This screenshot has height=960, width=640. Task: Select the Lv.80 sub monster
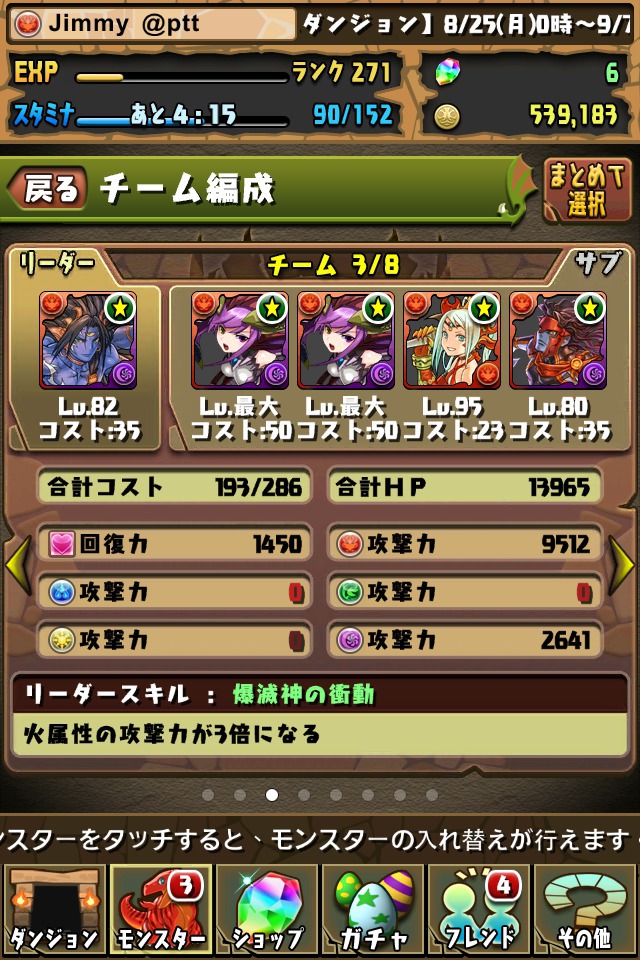coord(558,340)
